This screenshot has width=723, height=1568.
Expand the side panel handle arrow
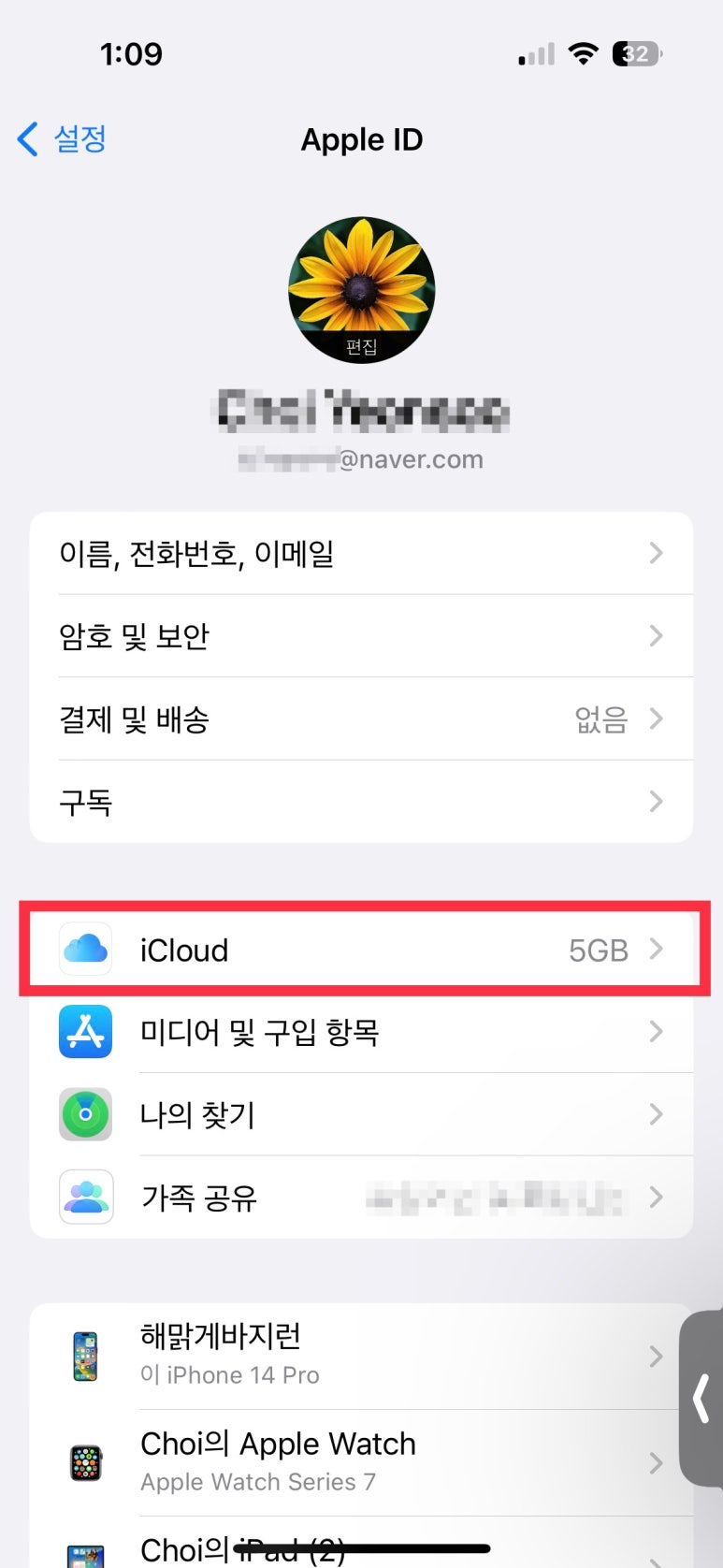pyautogui.click(x=701, y=1399)
